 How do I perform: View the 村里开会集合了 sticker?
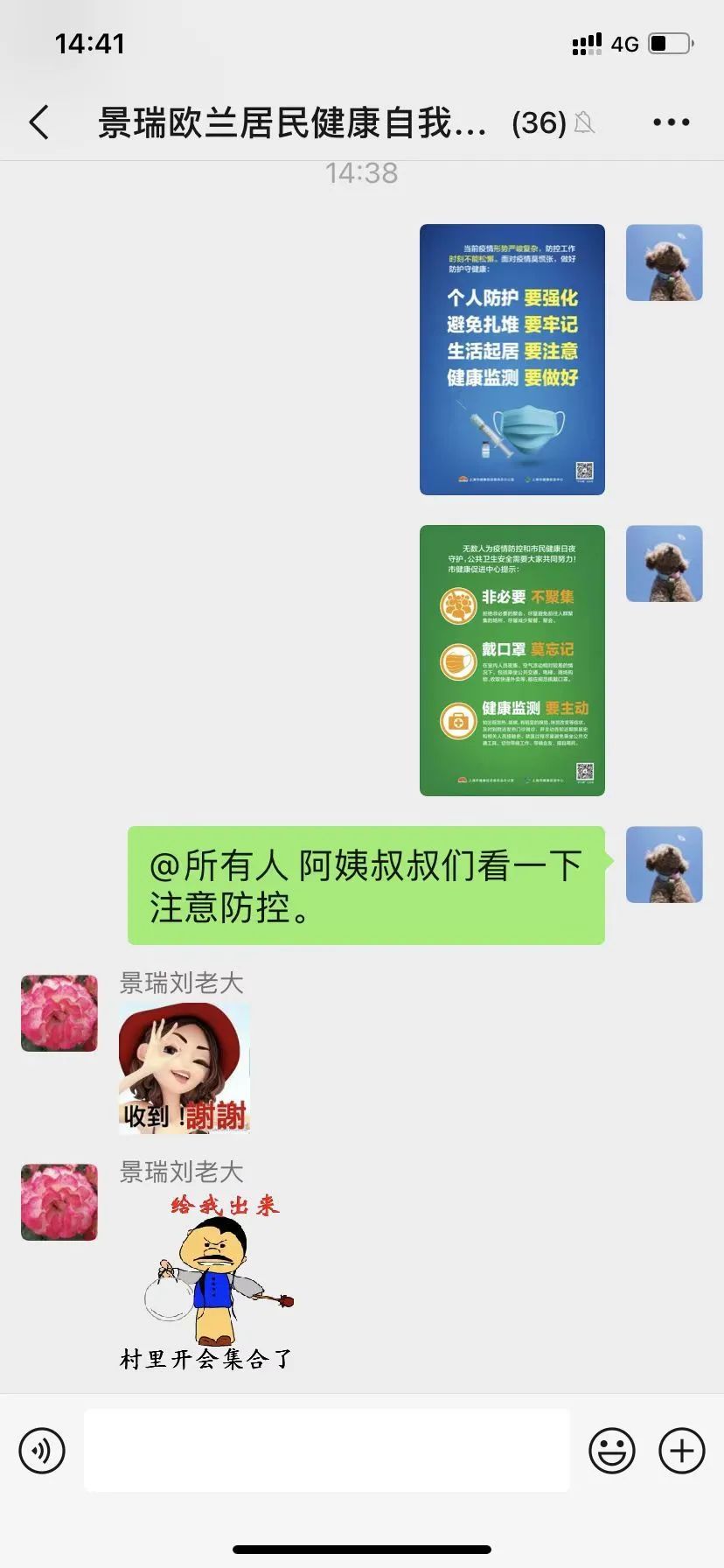point(206,1281)
